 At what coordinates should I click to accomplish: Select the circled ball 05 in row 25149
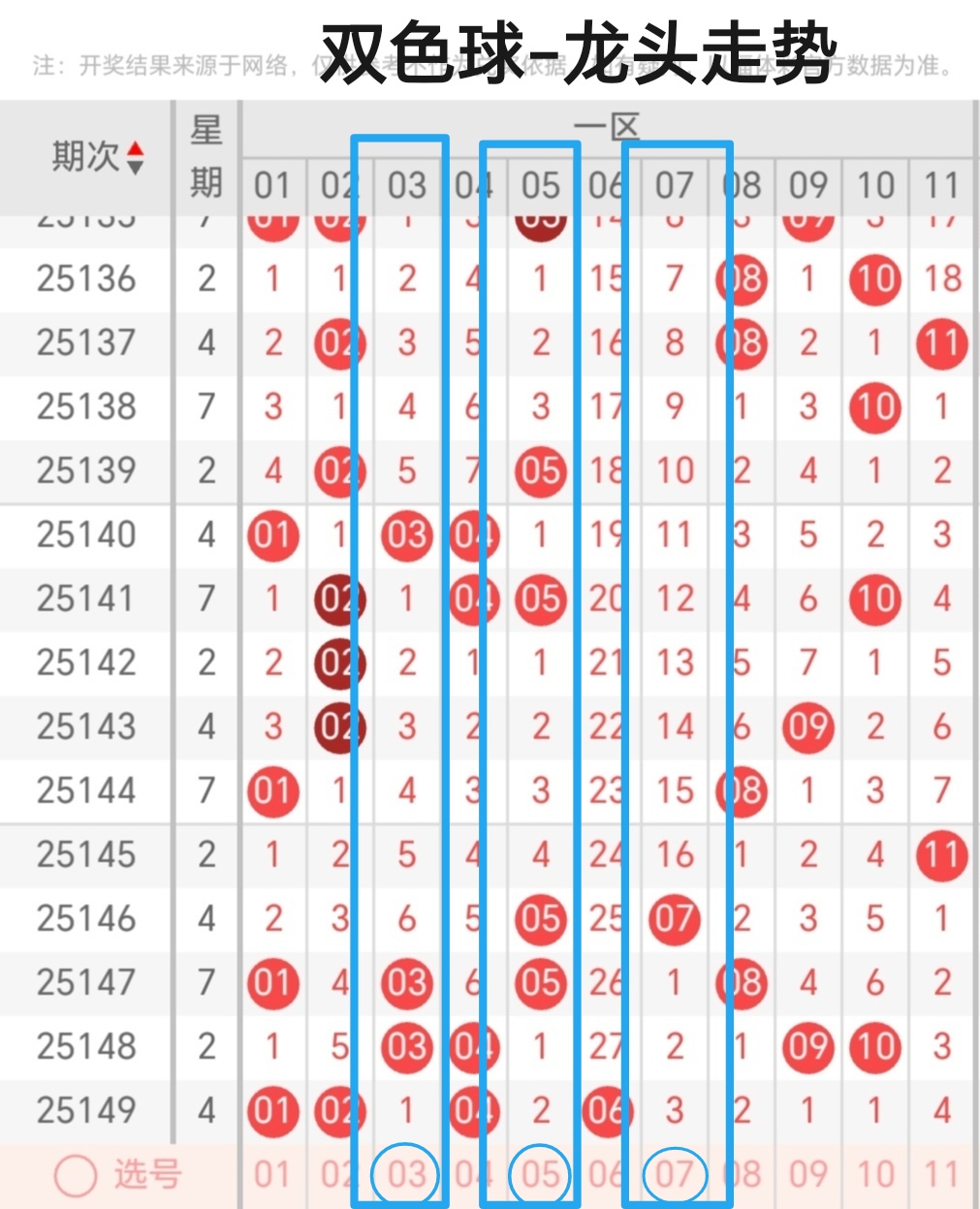pos(541,1109)
